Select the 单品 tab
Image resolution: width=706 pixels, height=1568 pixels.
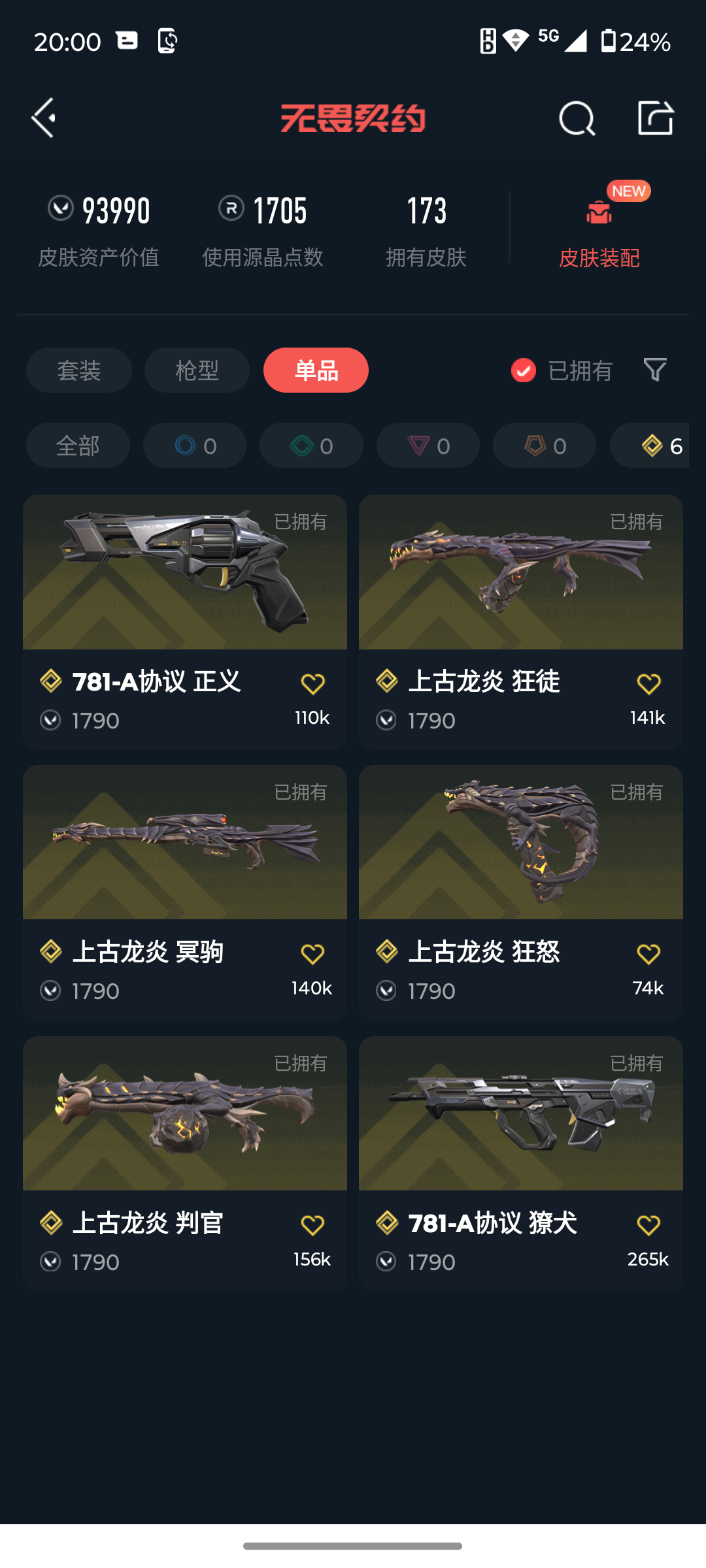click(316, 370)
